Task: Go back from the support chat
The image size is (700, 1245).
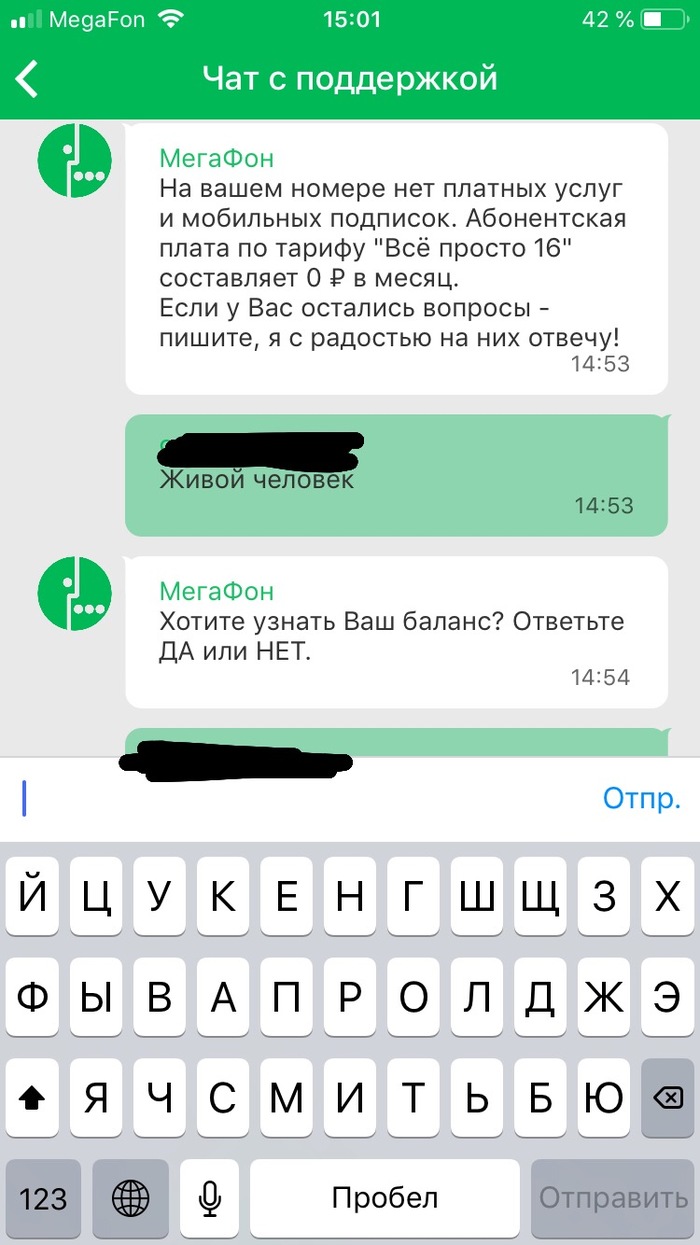Action: [x=28, y=78]
